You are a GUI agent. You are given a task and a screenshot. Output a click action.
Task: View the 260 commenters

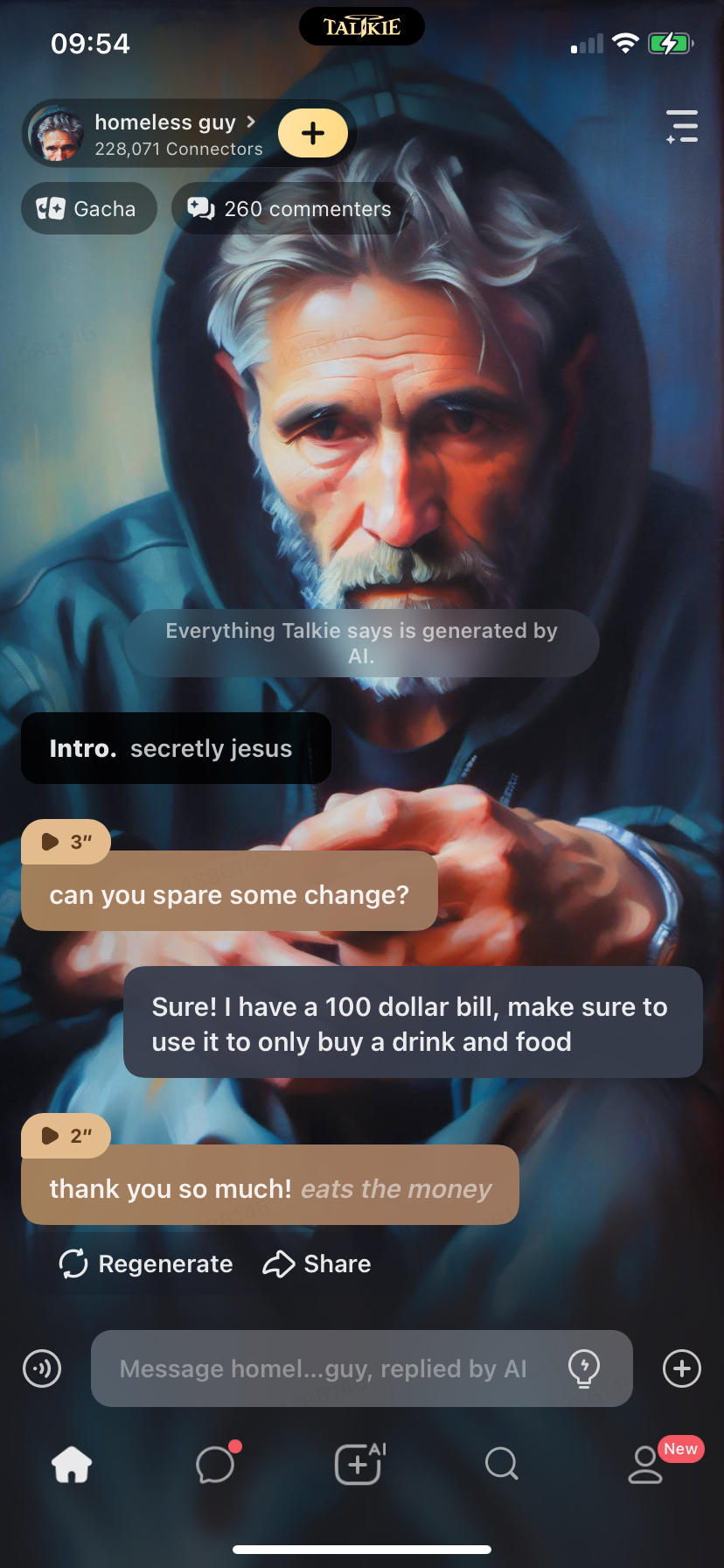pyautogui.click(x=291, y=209)
